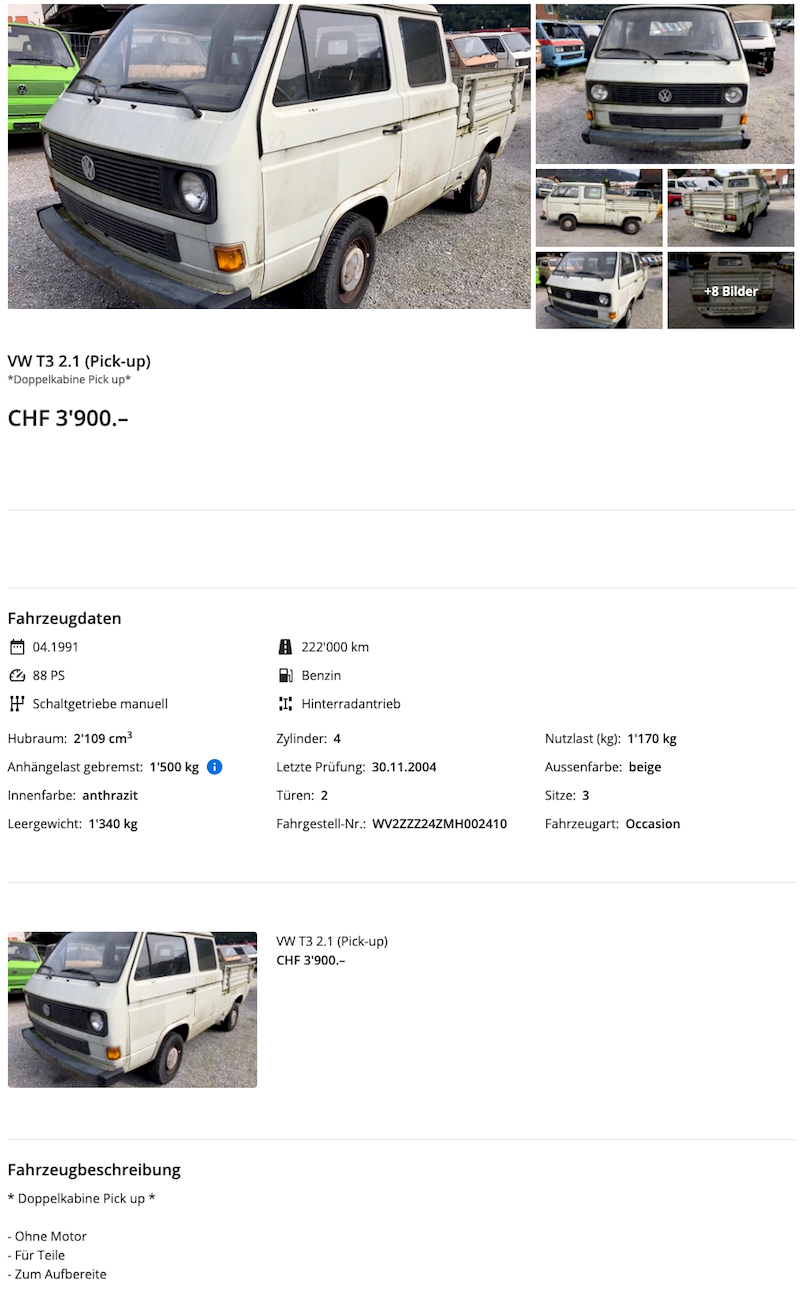The image size is (800, 1293).
Task: Open the small photo beside the CHF 3'900.– summary
Action: tap(132, 1009)
